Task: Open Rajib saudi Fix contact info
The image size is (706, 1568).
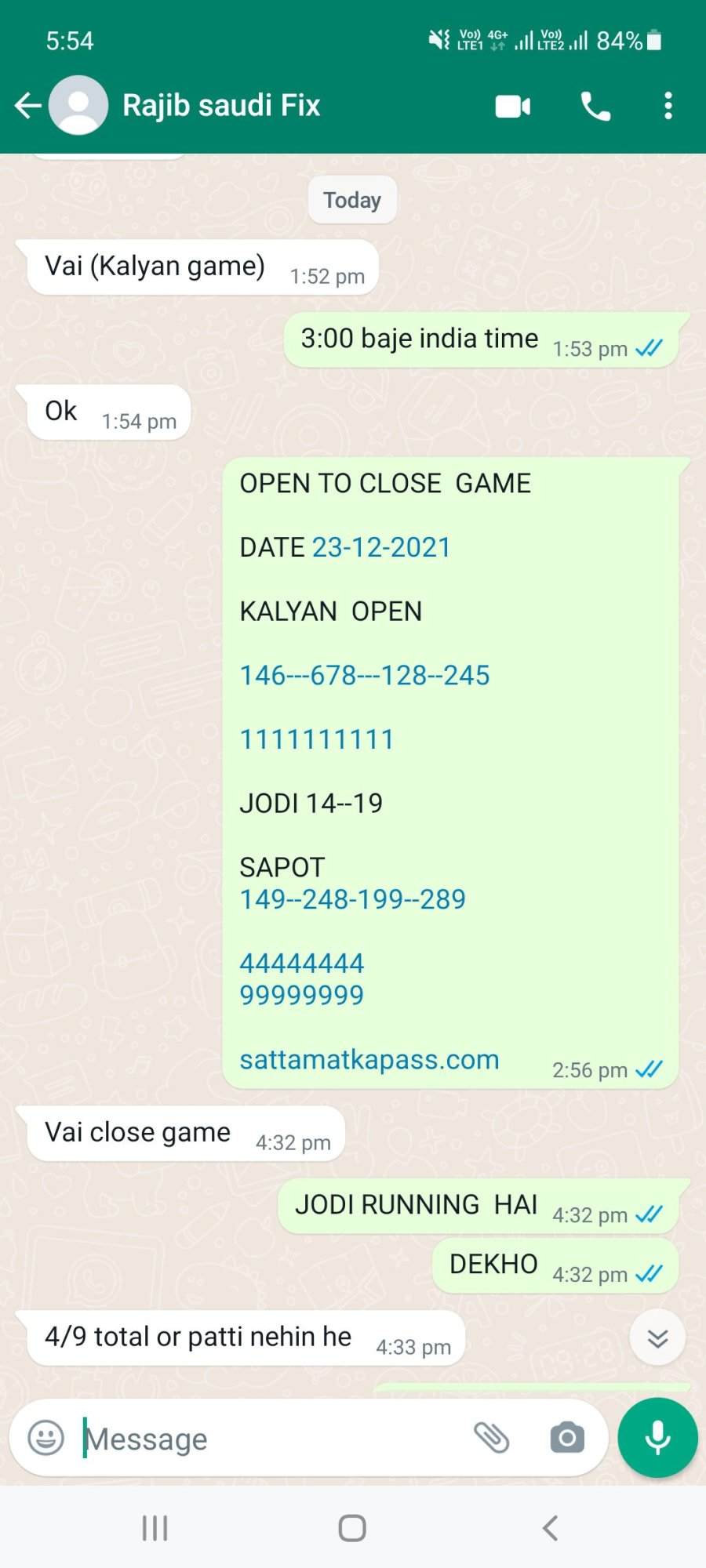Action: tap(221, 105)
